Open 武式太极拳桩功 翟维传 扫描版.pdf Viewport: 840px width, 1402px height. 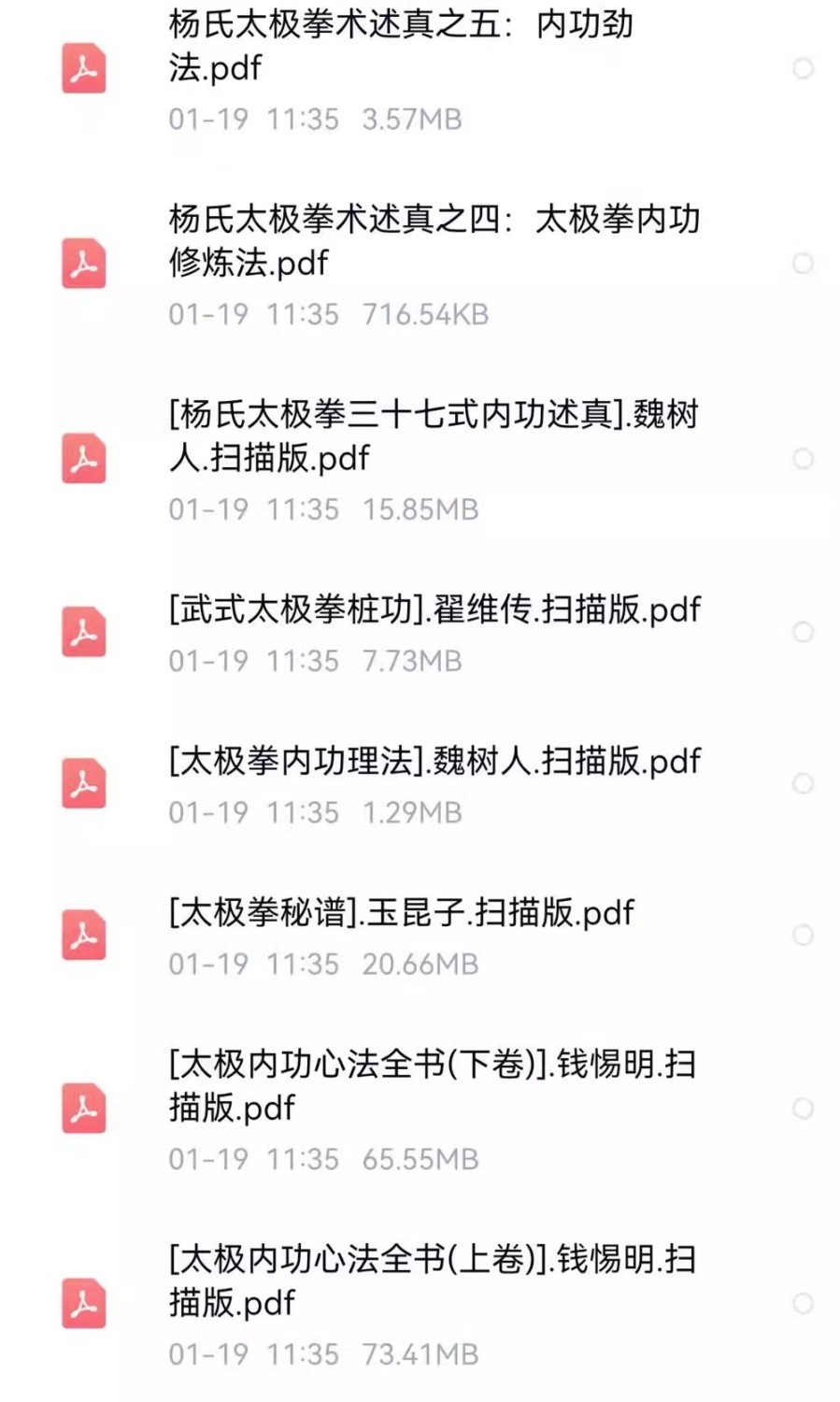[434, 610]
